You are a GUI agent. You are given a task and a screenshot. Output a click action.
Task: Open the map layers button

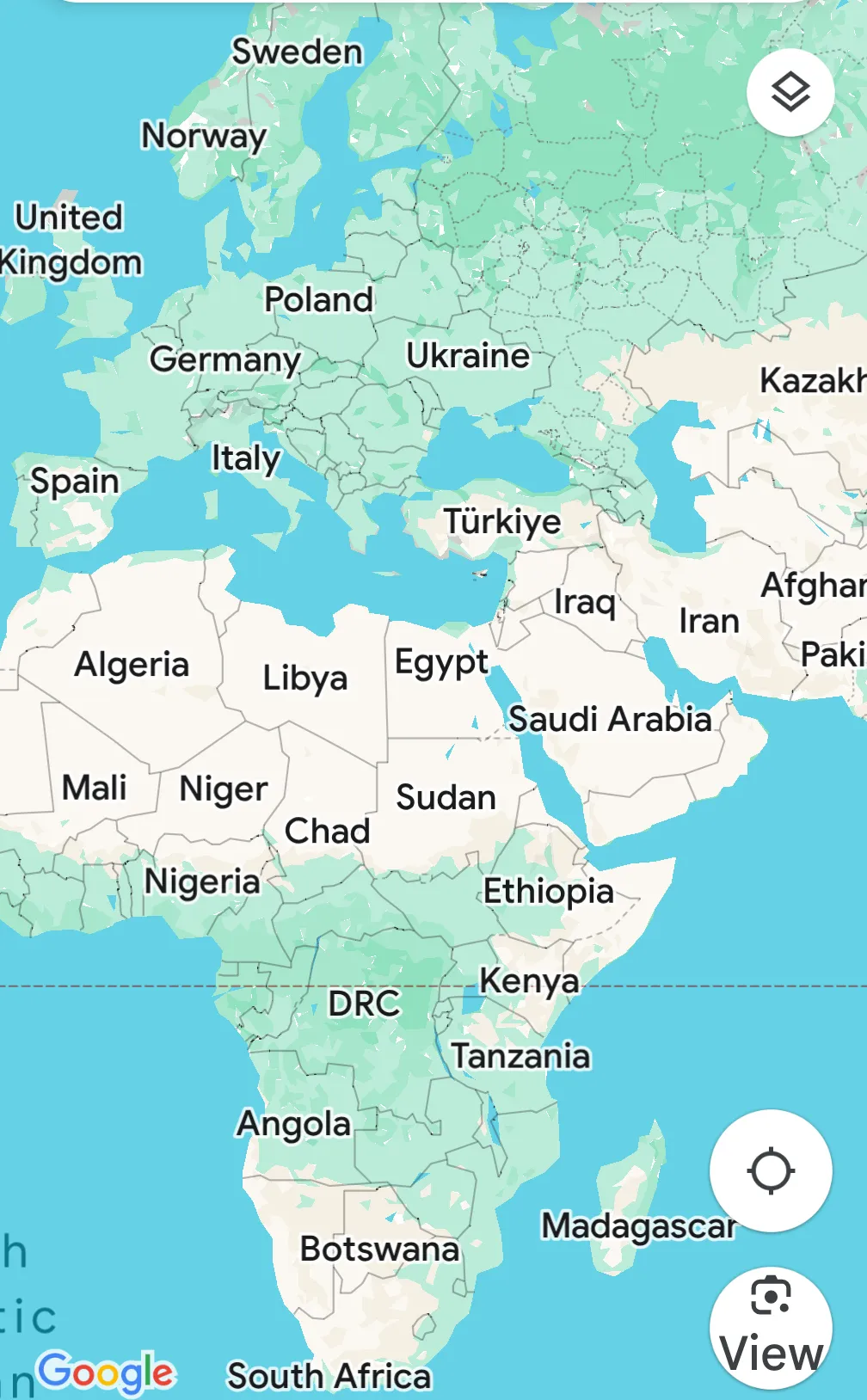[790, 92]
